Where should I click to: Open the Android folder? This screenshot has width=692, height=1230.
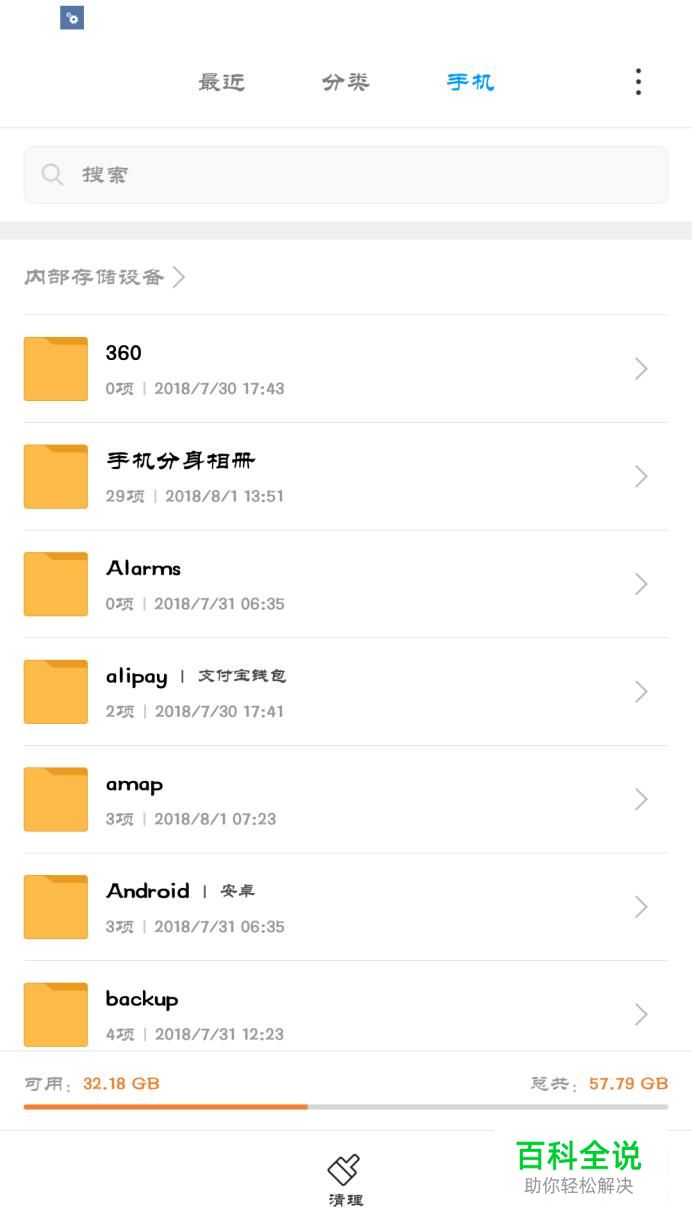tap(346, 907)
